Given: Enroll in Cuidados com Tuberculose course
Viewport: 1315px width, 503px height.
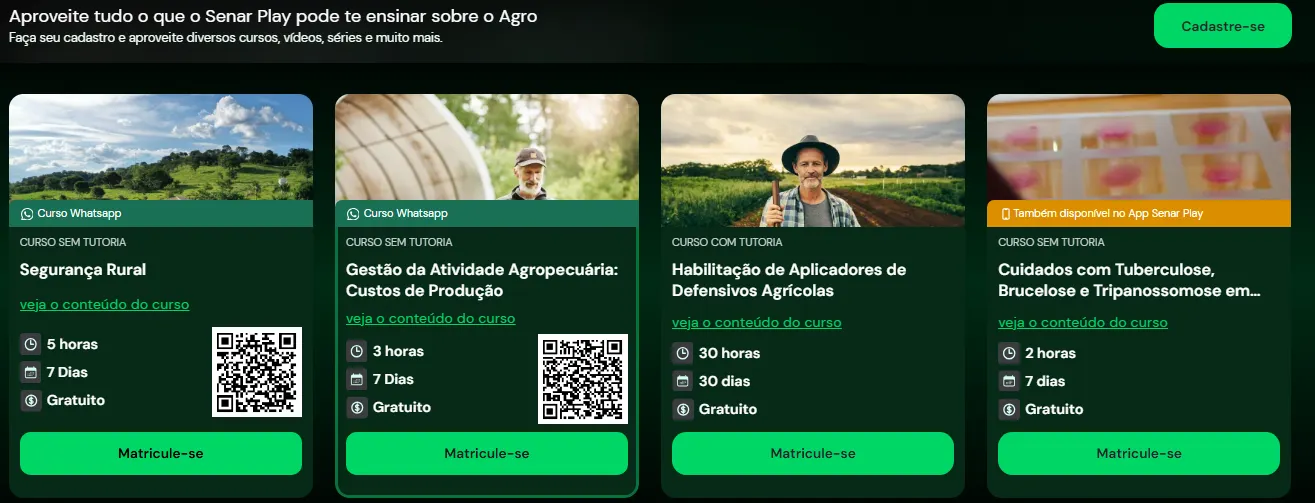Looking at the screenshot, I should 1138,453.
